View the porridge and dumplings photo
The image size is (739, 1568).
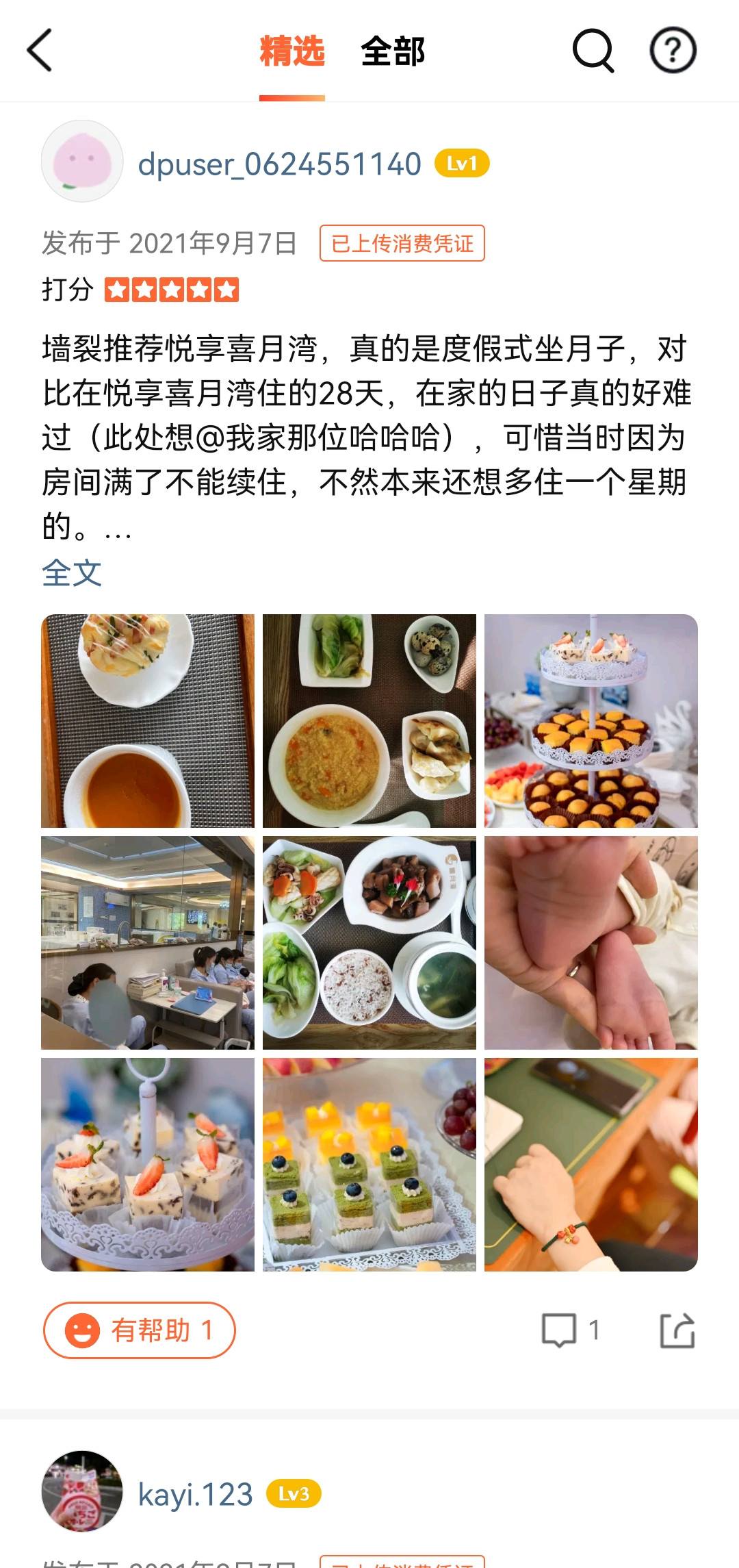(369, 720)
